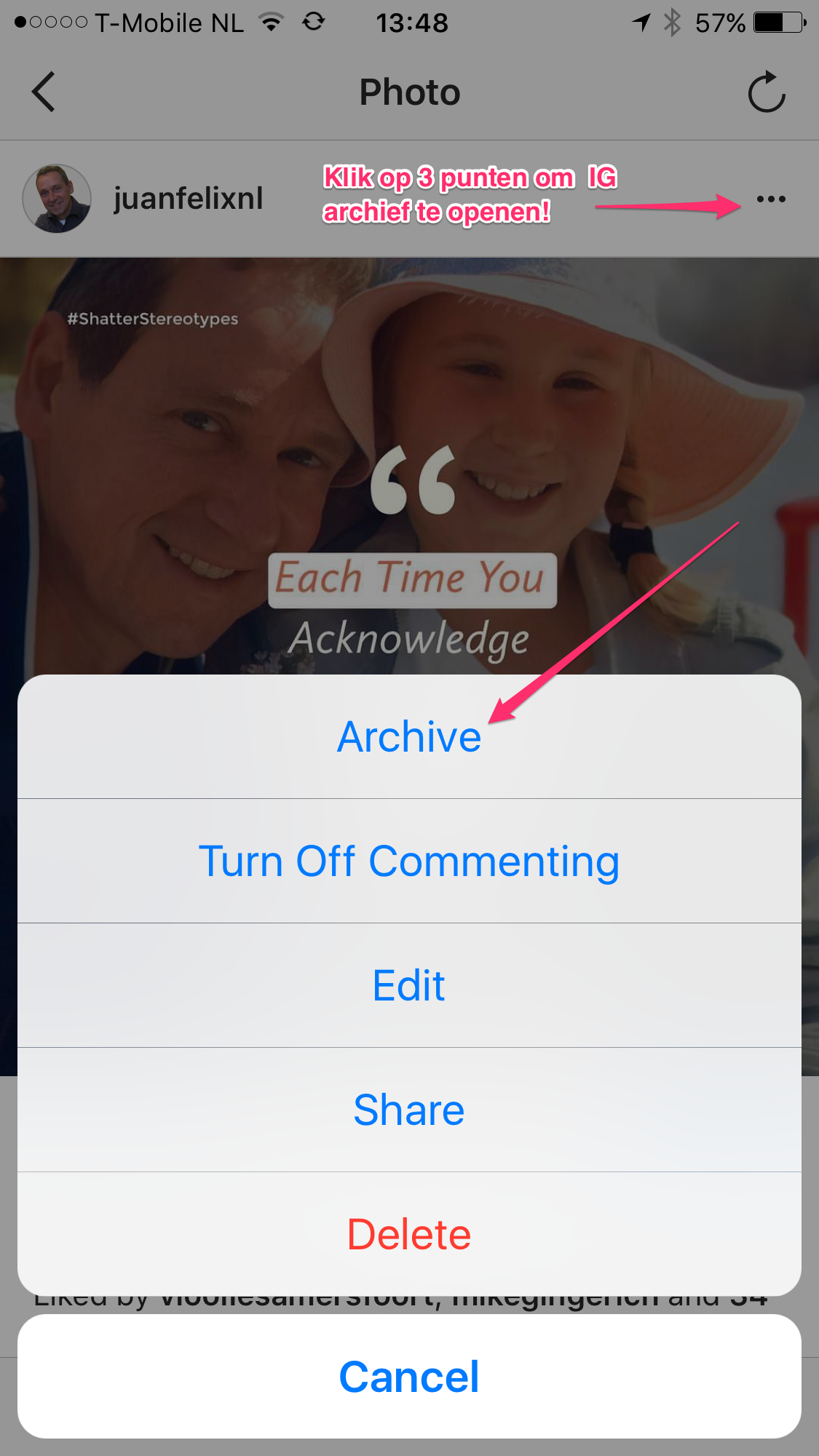
Task: Delete the post
Action: pos(409,1235)
